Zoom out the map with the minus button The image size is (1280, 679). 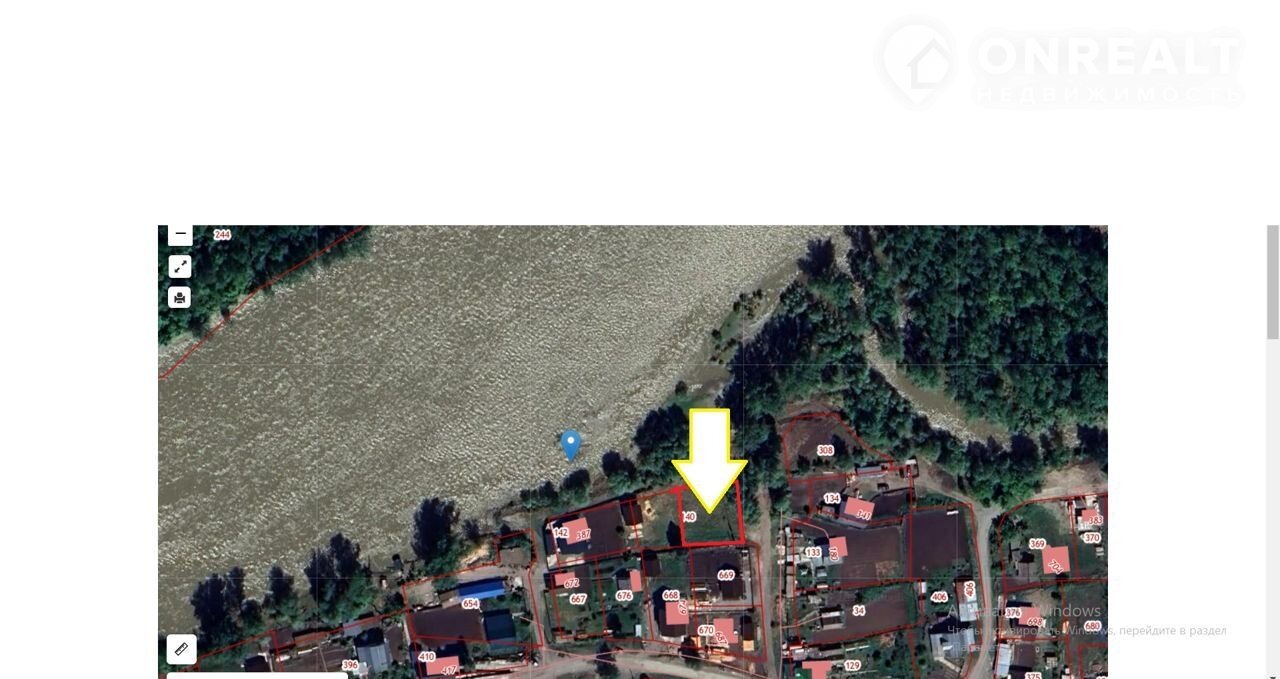pos(180,235)
